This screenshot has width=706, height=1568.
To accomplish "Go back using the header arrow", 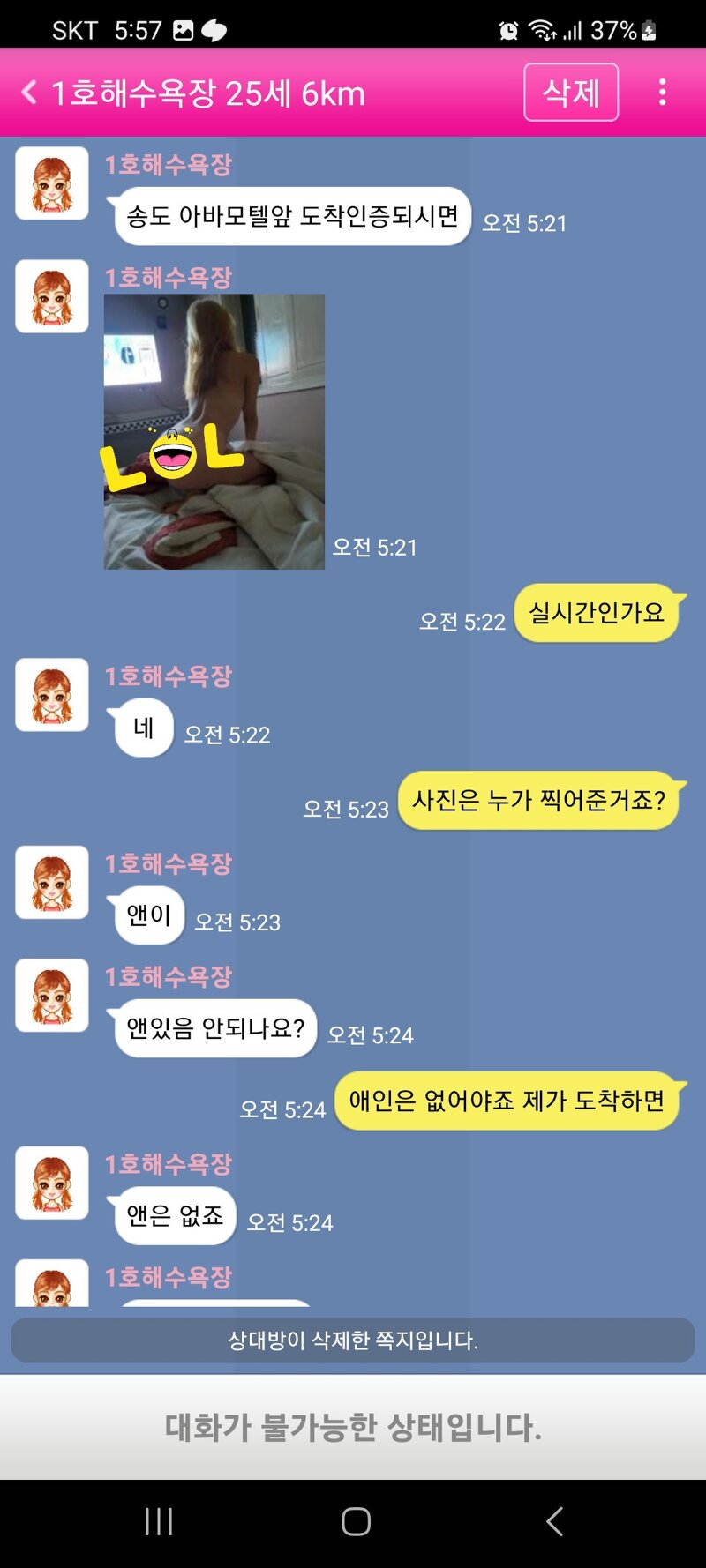I will click(29, 92).
